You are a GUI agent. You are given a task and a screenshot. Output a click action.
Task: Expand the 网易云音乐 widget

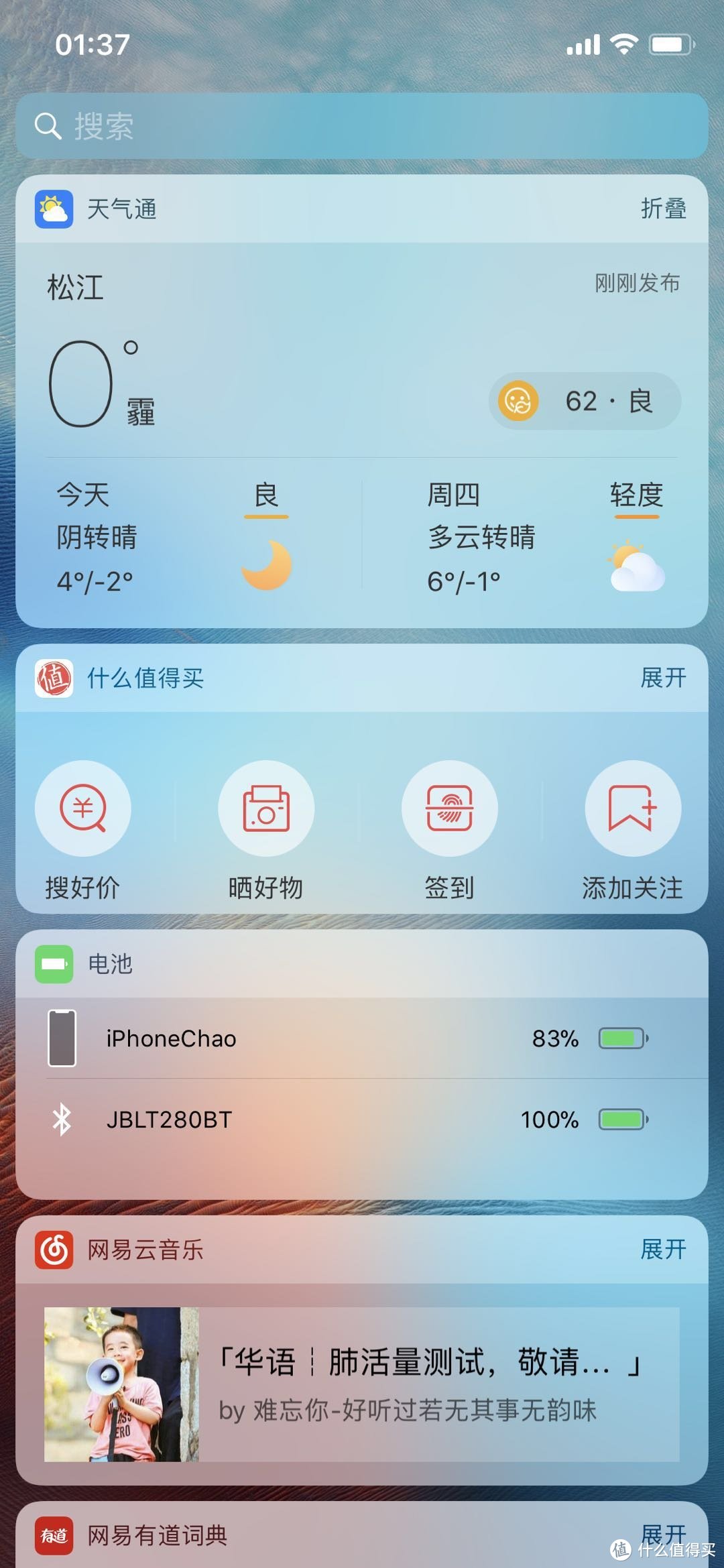(x=663, y=1250)
